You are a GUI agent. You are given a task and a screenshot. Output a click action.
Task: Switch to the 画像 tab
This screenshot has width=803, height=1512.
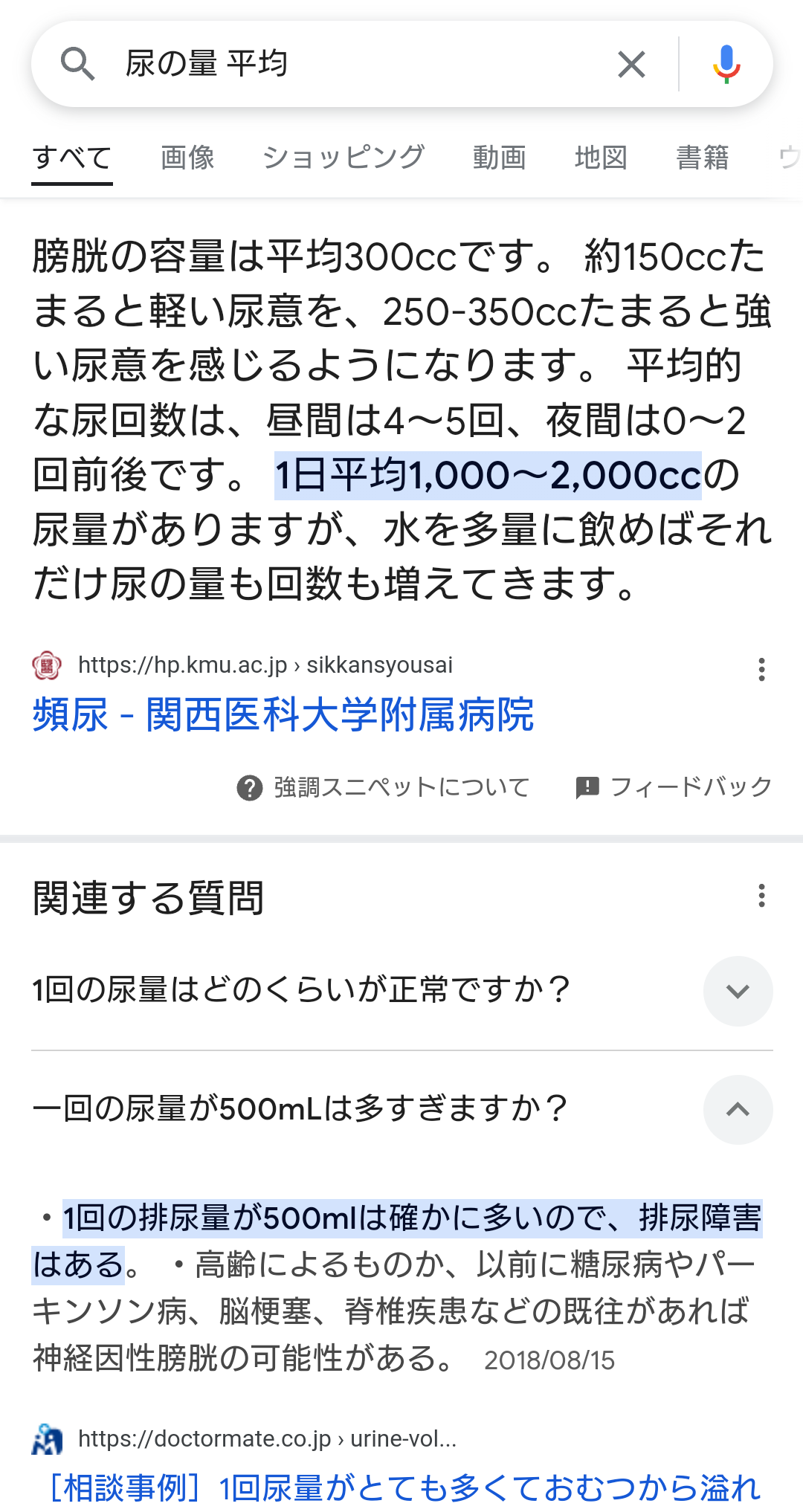tap(187, 158)
